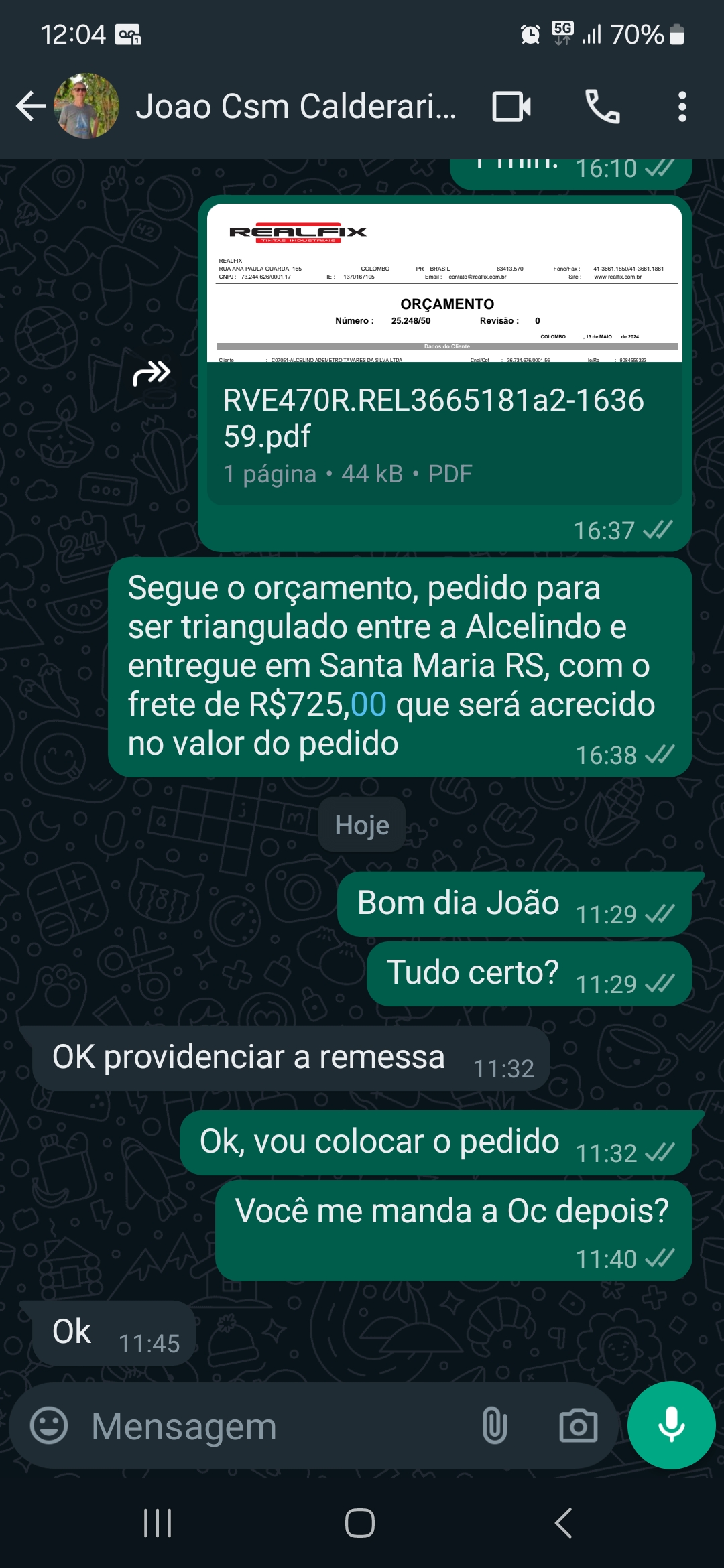Open the emoji picker
This screenshot has height=1568, width=724.
coord(49,1425)
